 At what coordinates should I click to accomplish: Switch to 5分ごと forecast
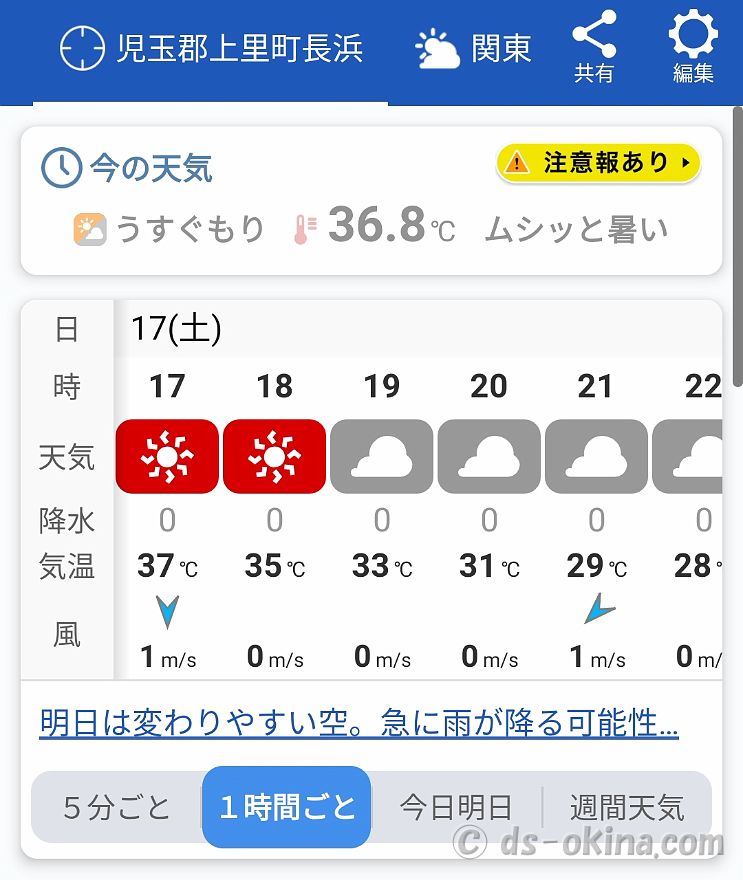pos(117,807)
